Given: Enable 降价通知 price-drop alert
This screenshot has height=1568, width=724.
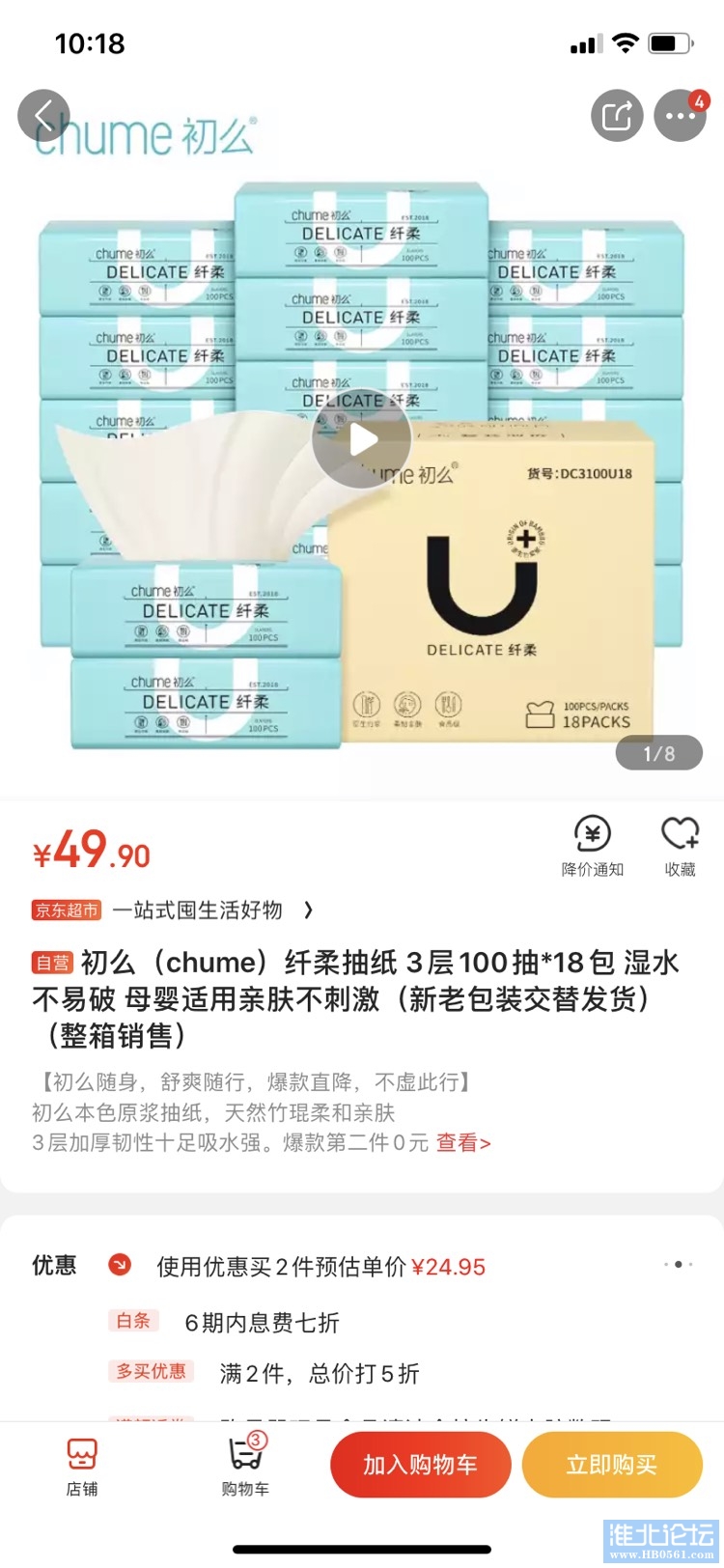Looking at the screenshot, I should (593, 846).
